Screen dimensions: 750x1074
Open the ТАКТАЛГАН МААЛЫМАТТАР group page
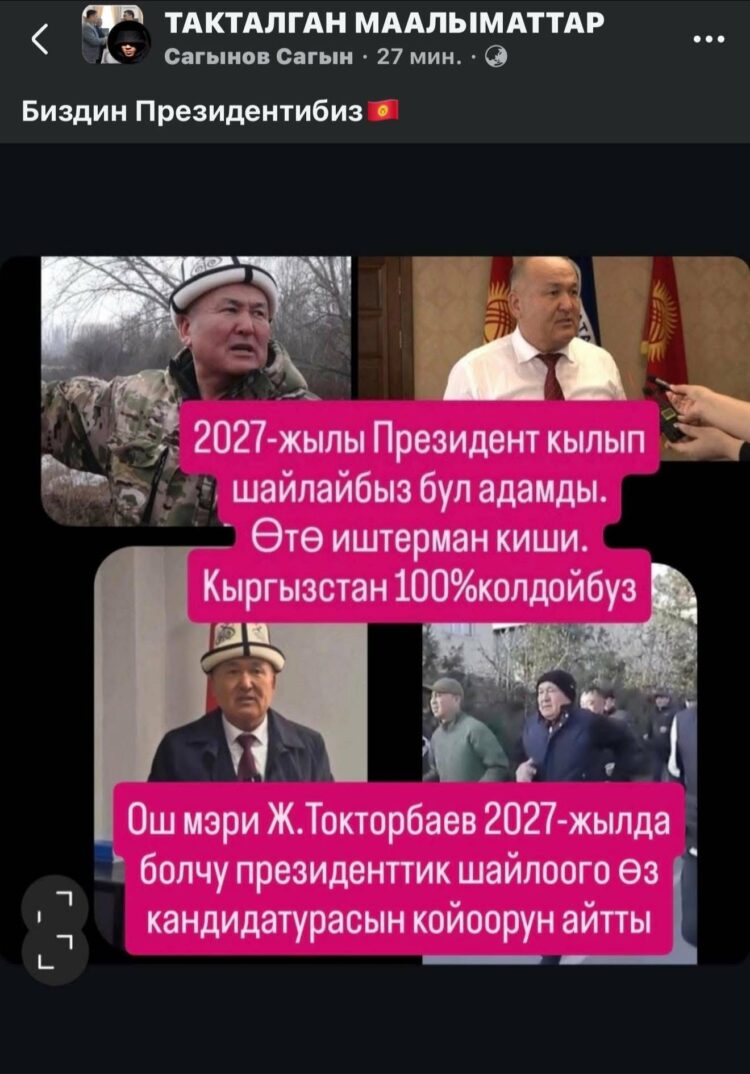[383, 22]
